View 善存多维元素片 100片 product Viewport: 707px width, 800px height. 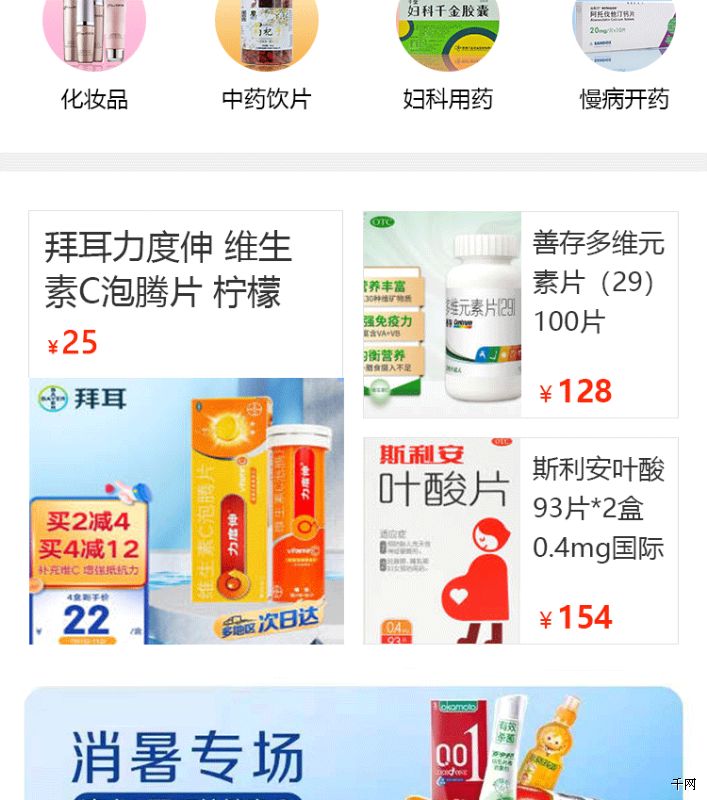click(520, 314)
